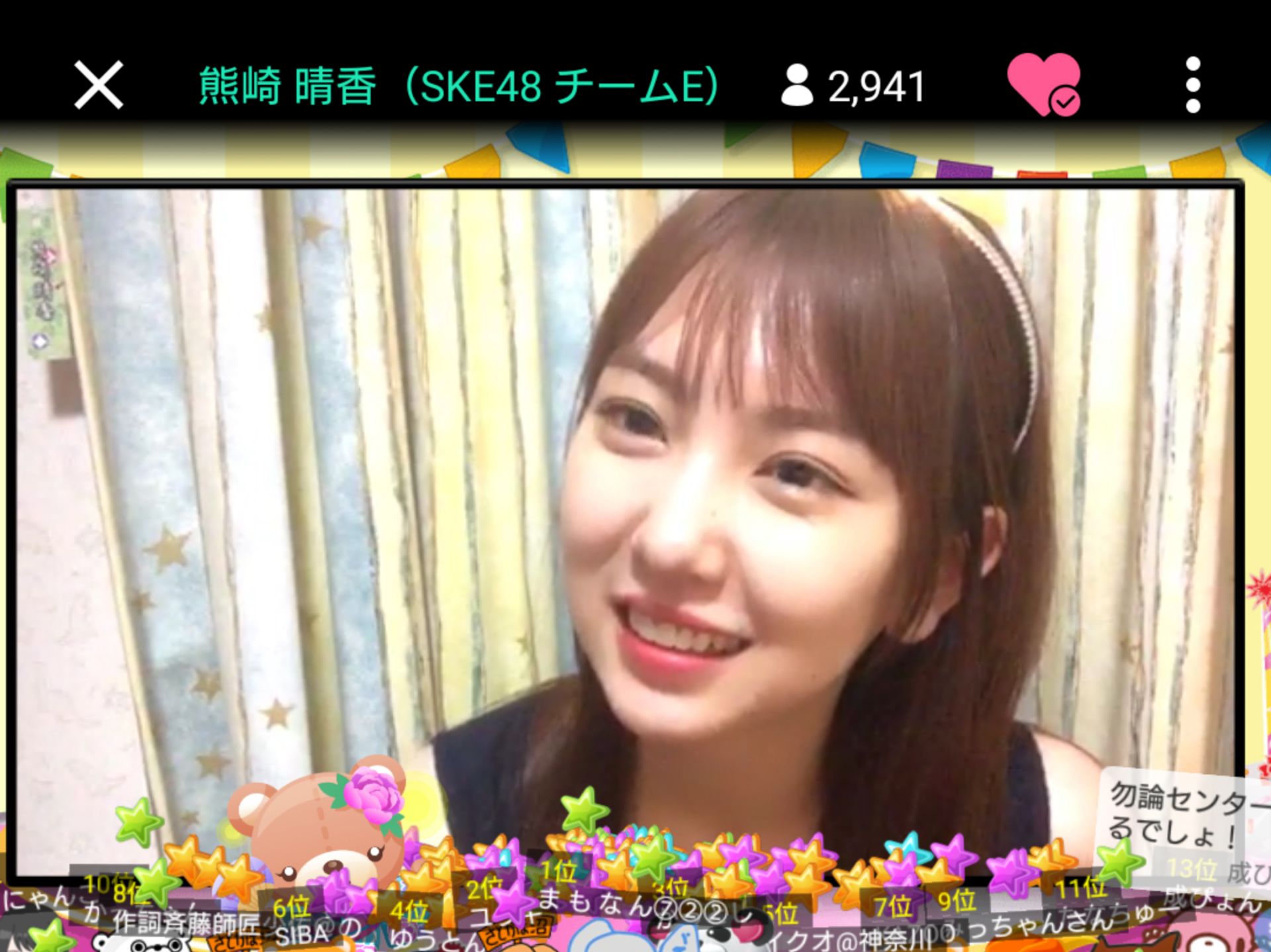Close the live stream with the X button
The width and height of the screenshot is (1271, 952).
(99, 85)
